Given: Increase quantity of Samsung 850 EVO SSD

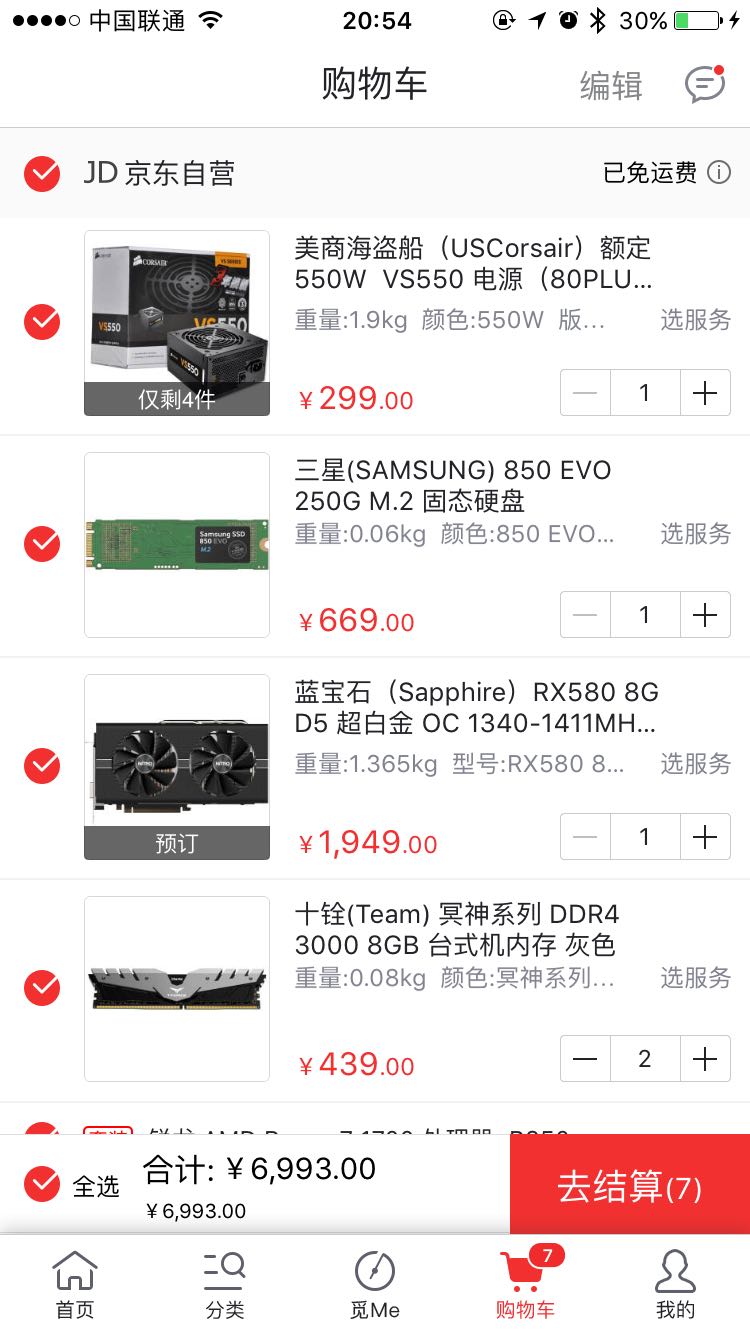Looking at the screenshot, I should click(x=705, y=615).
